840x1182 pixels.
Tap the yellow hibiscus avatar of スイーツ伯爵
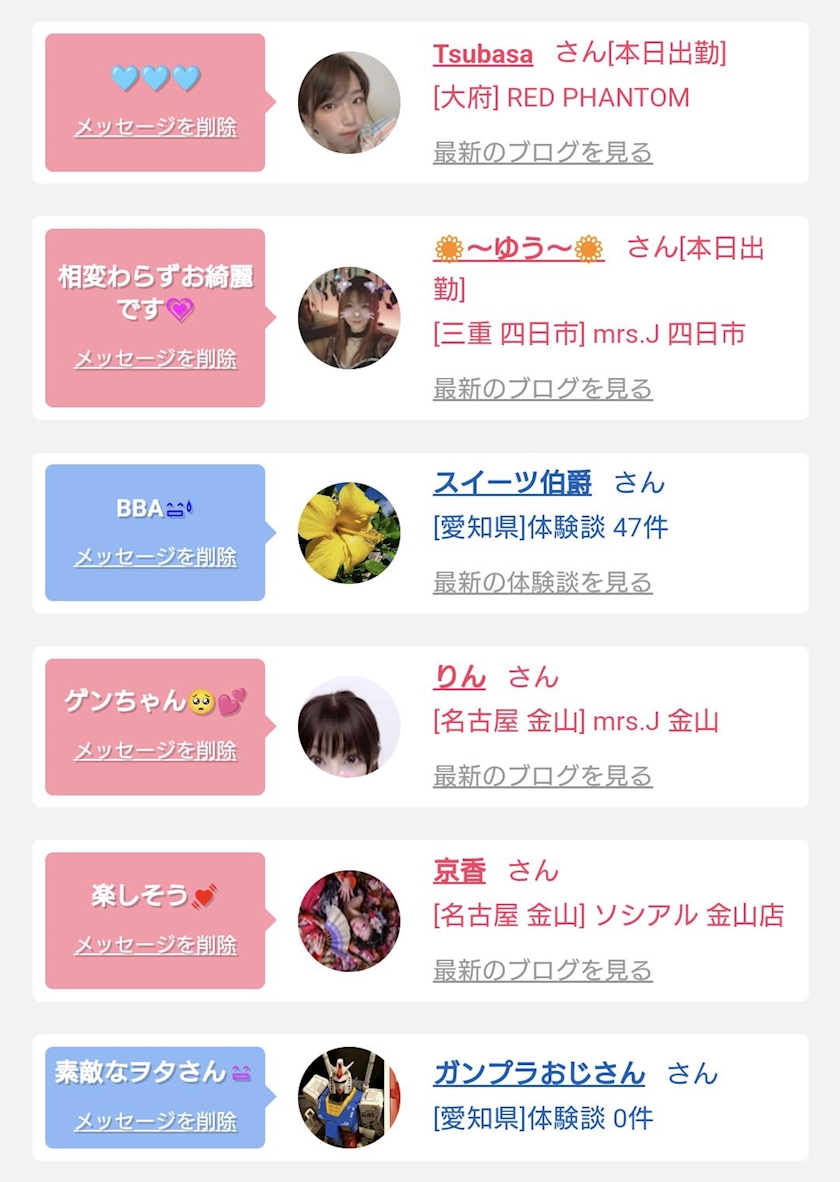(x=349, y=532)
